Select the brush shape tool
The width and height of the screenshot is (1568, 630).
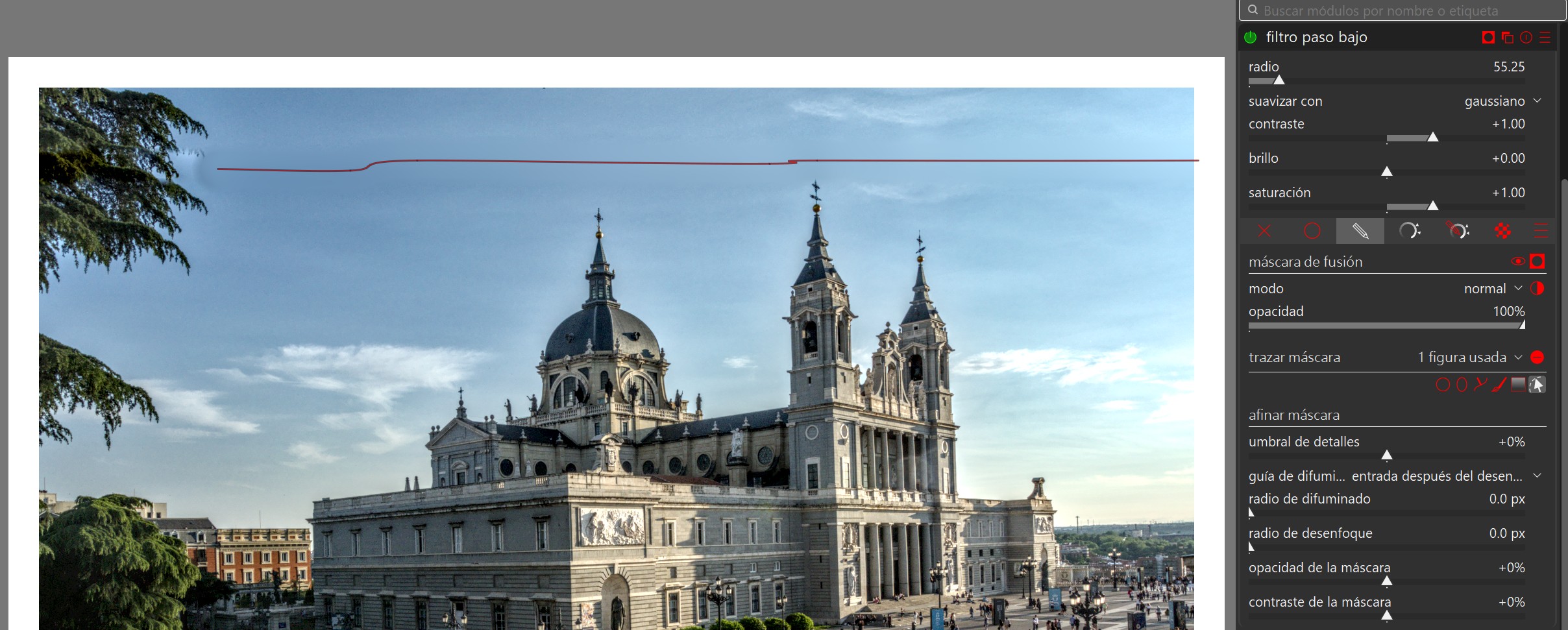[x=1499, y=385]
